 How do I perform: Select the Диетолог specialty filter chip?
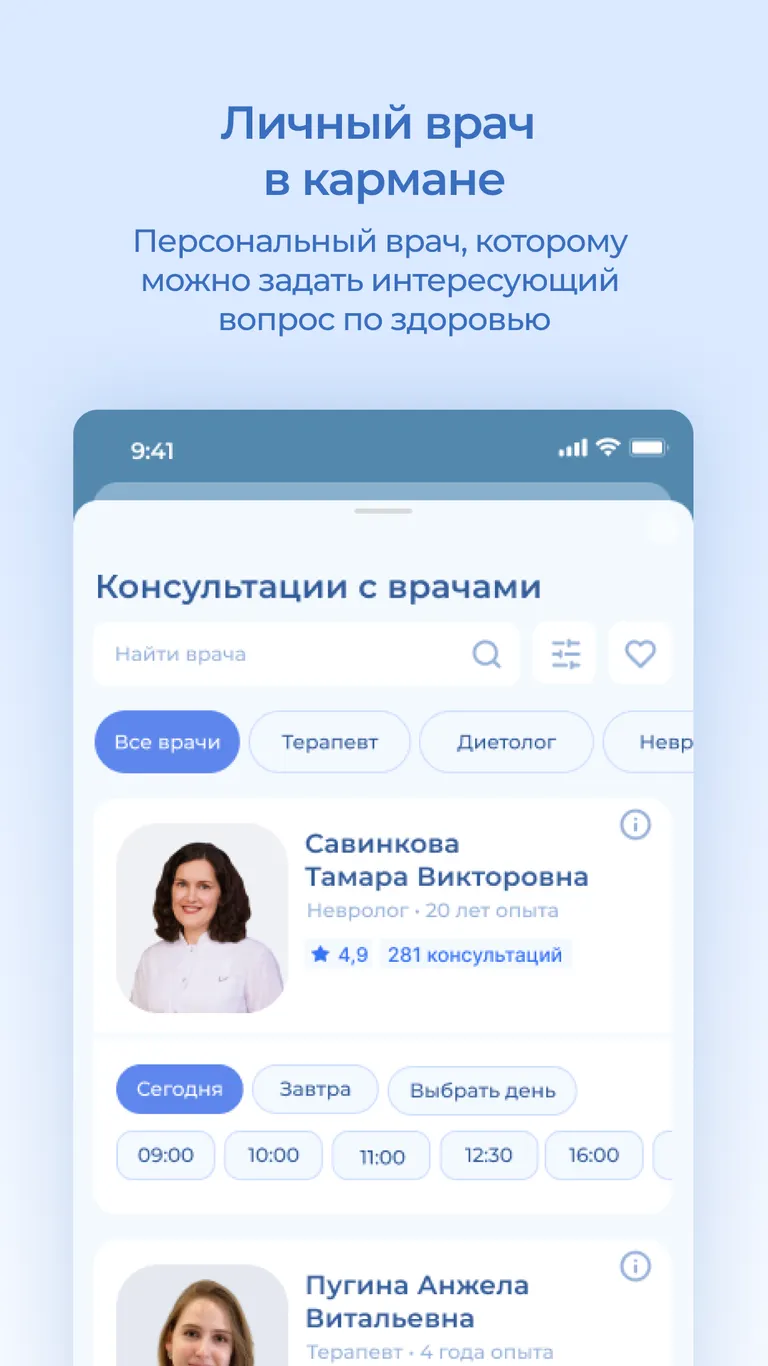506,742
